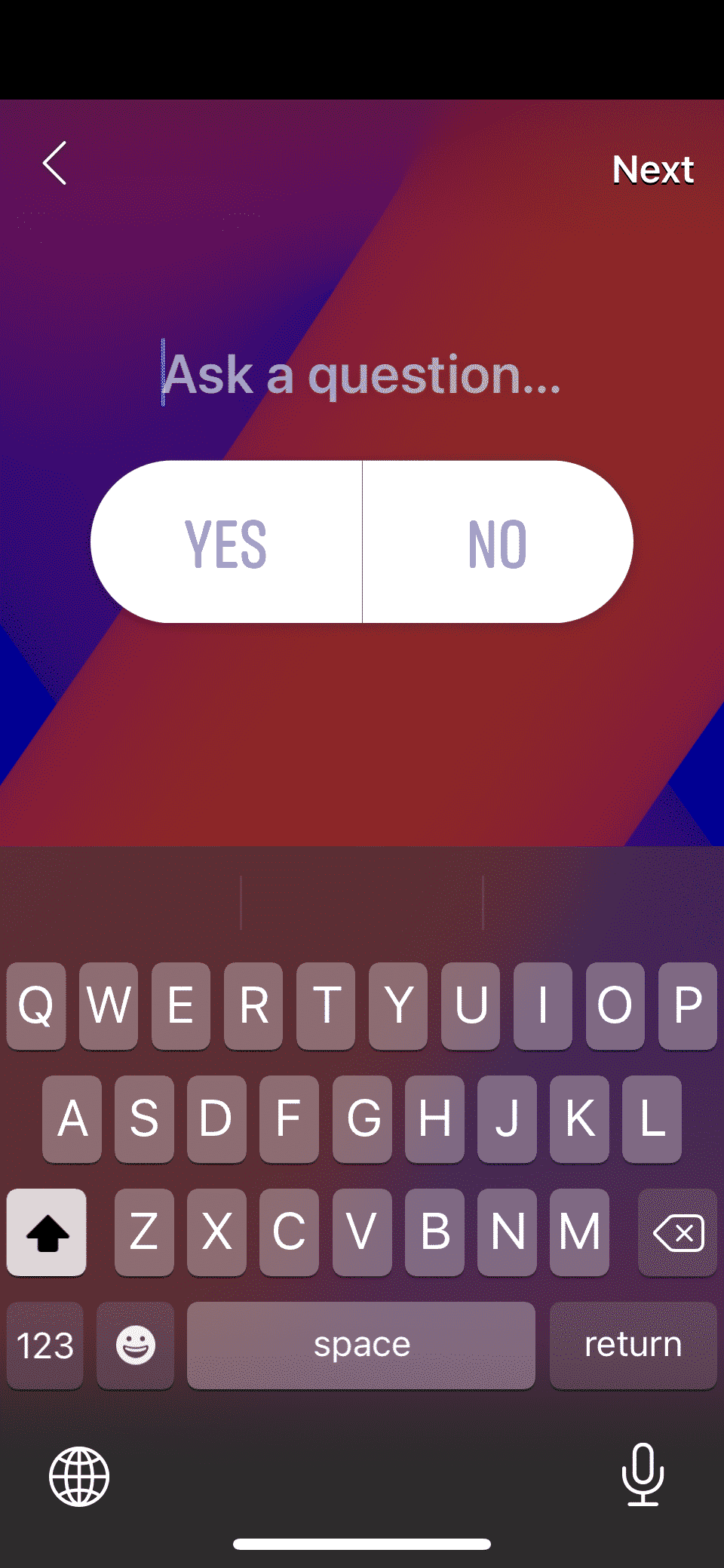The image size is (724, 1568).
Task: Tap the shift key to capitalize
Action: [46, 1232]
